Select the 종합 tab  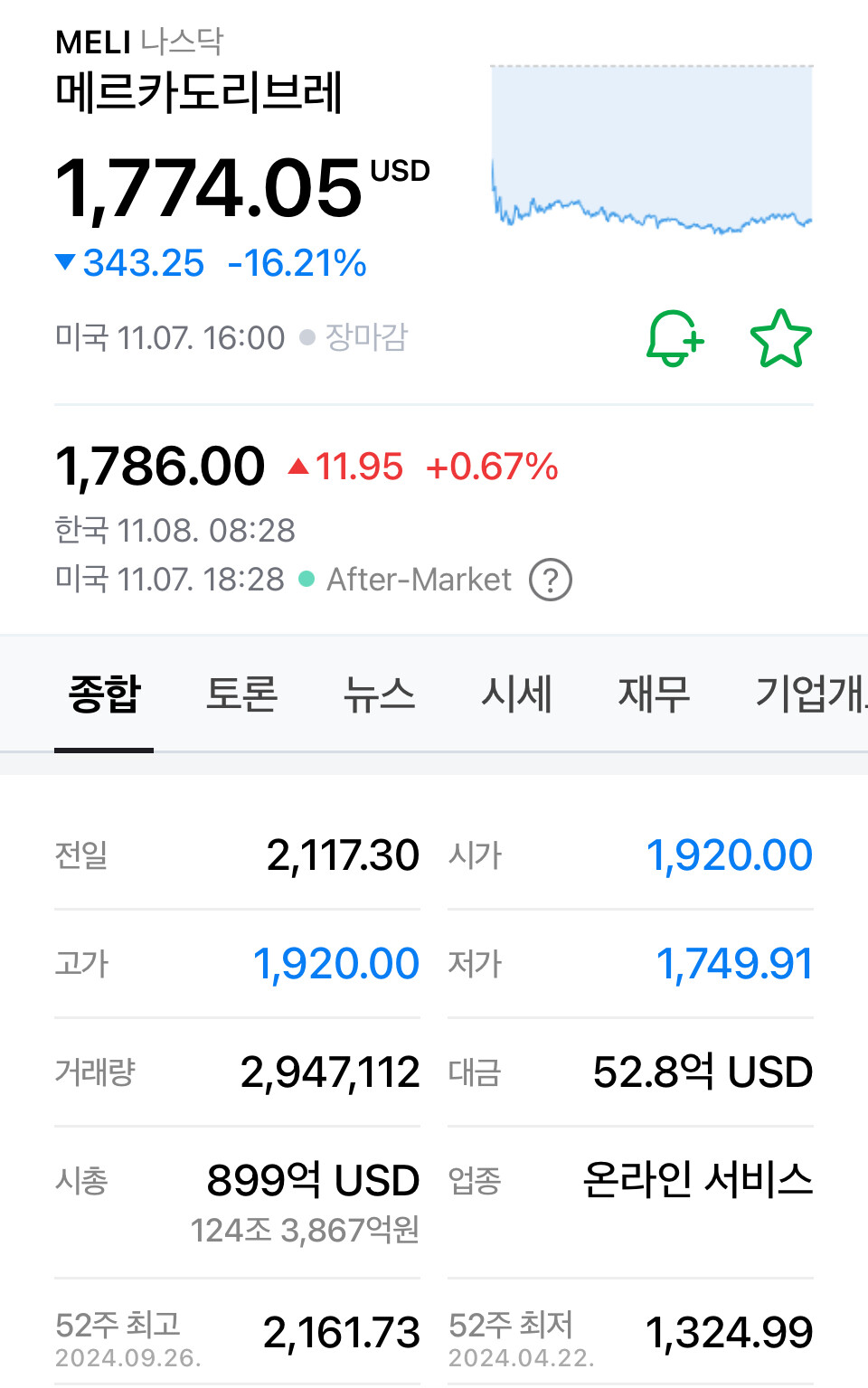coord(104,694)
